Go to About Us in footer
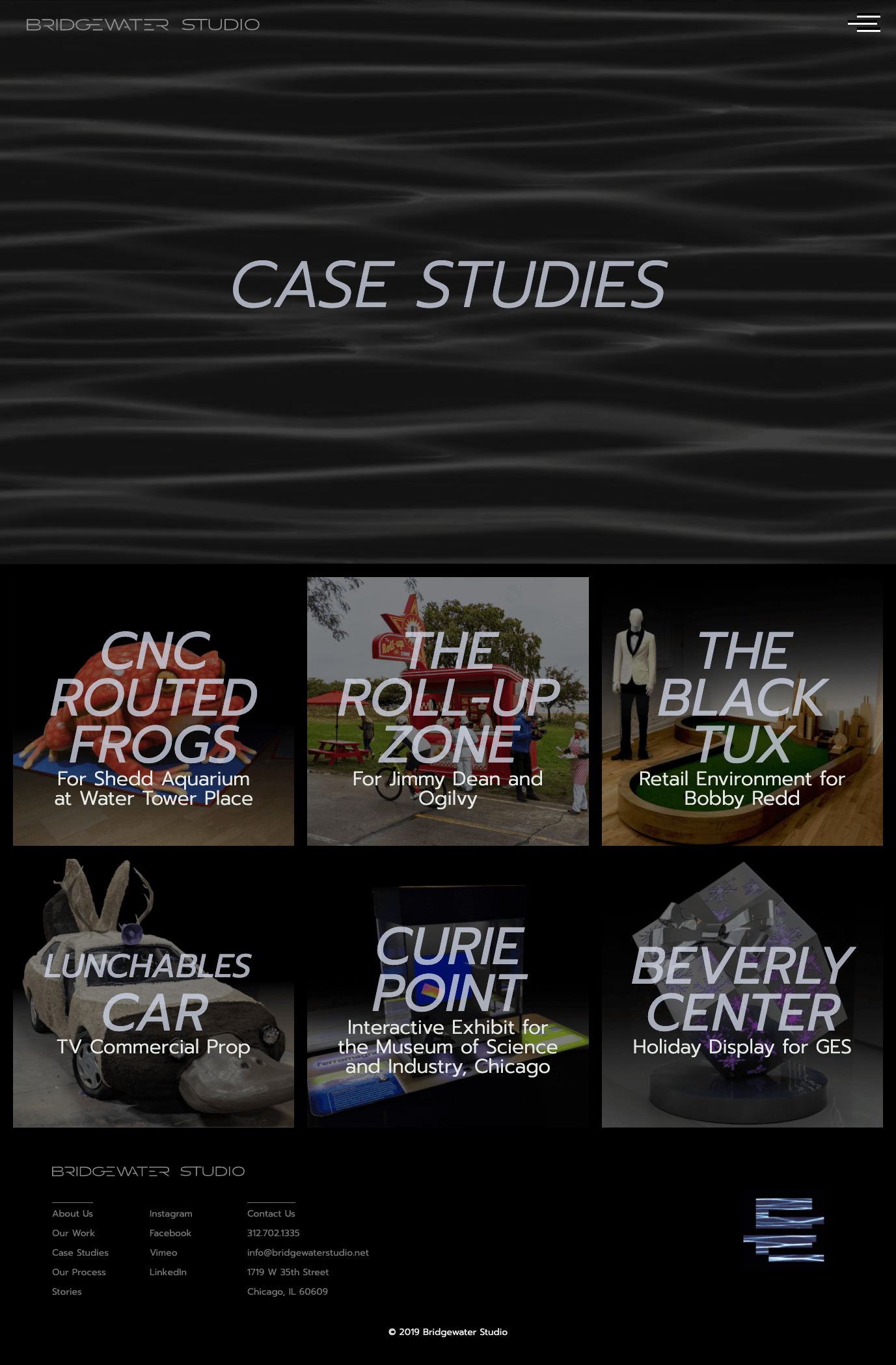The image size is (896, 1365). pyautogui.click(x=72, y=1213)
